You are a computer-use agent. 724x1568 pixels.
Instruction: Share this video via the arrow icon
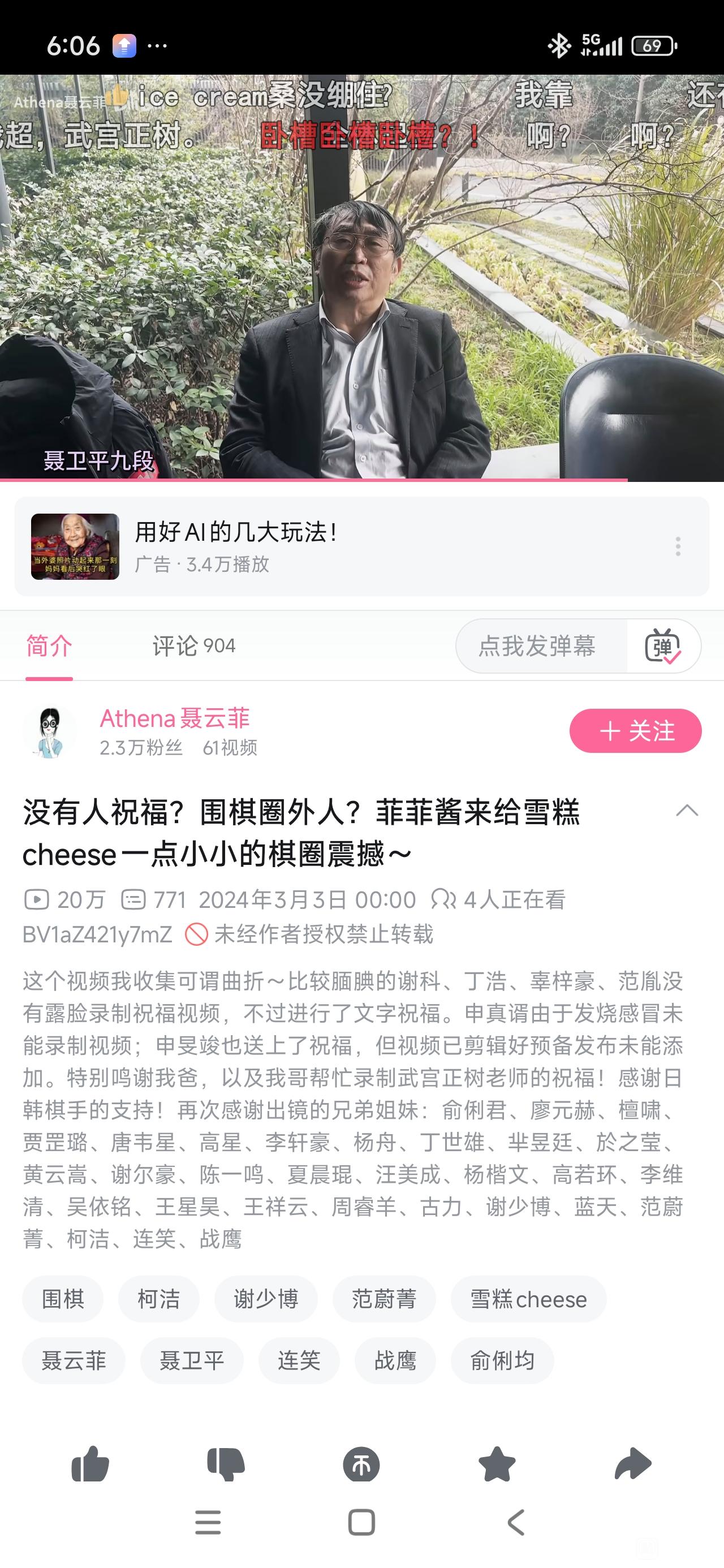coord(633,1464)
